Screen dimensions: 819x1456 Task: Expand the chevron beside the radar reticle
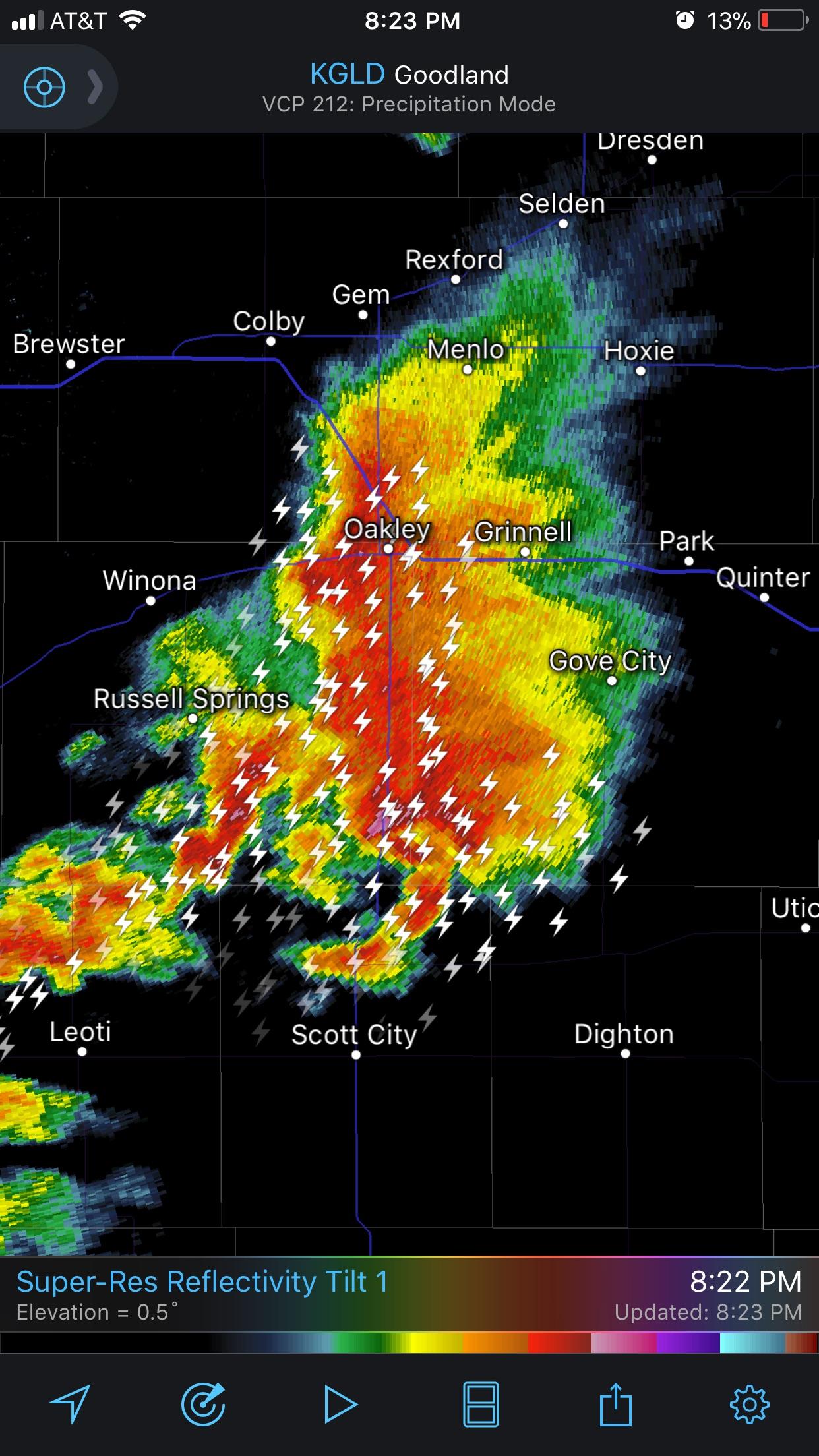click(96, 86)
